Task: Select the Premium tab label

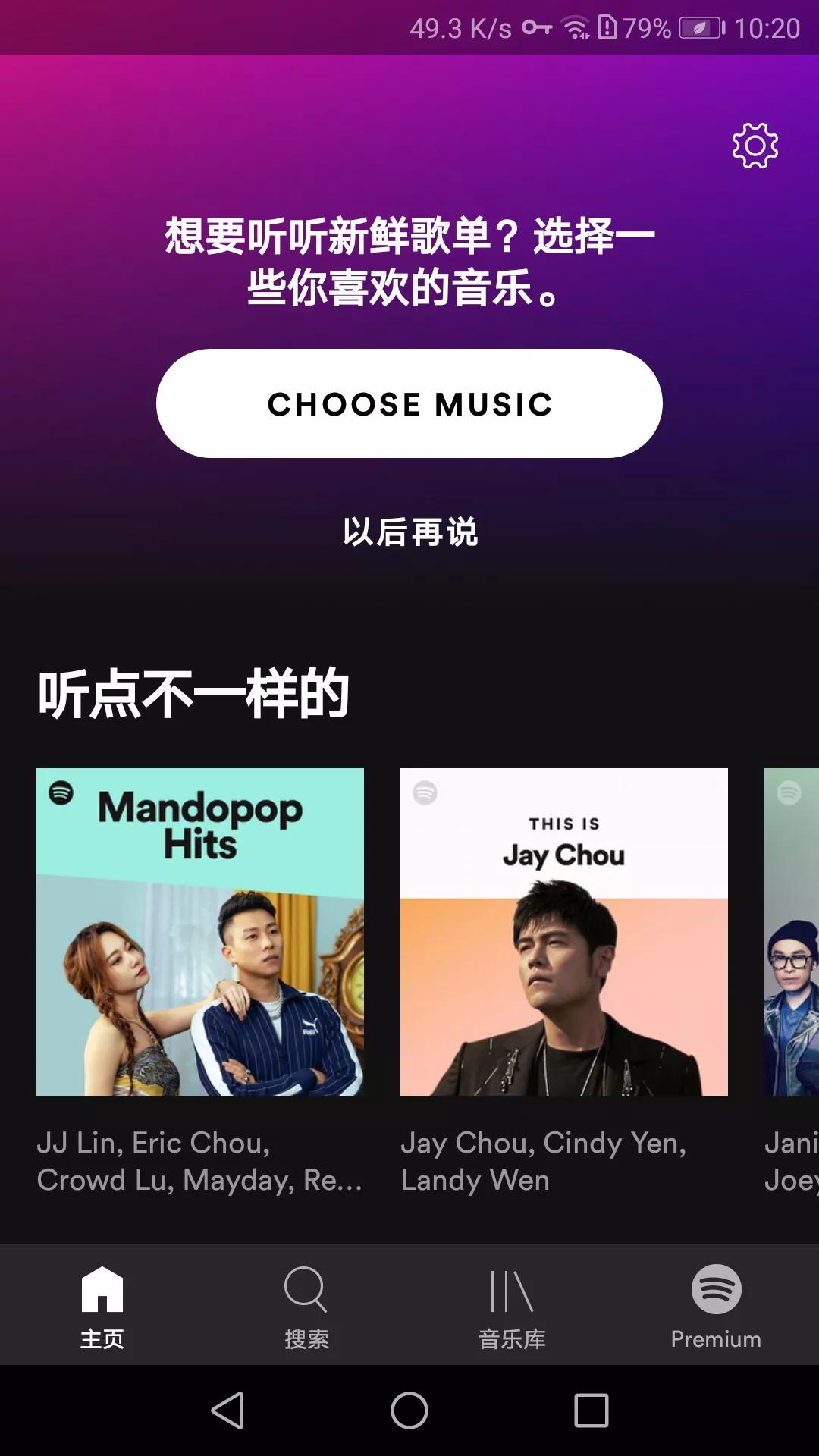Action: pos(715,1338)
